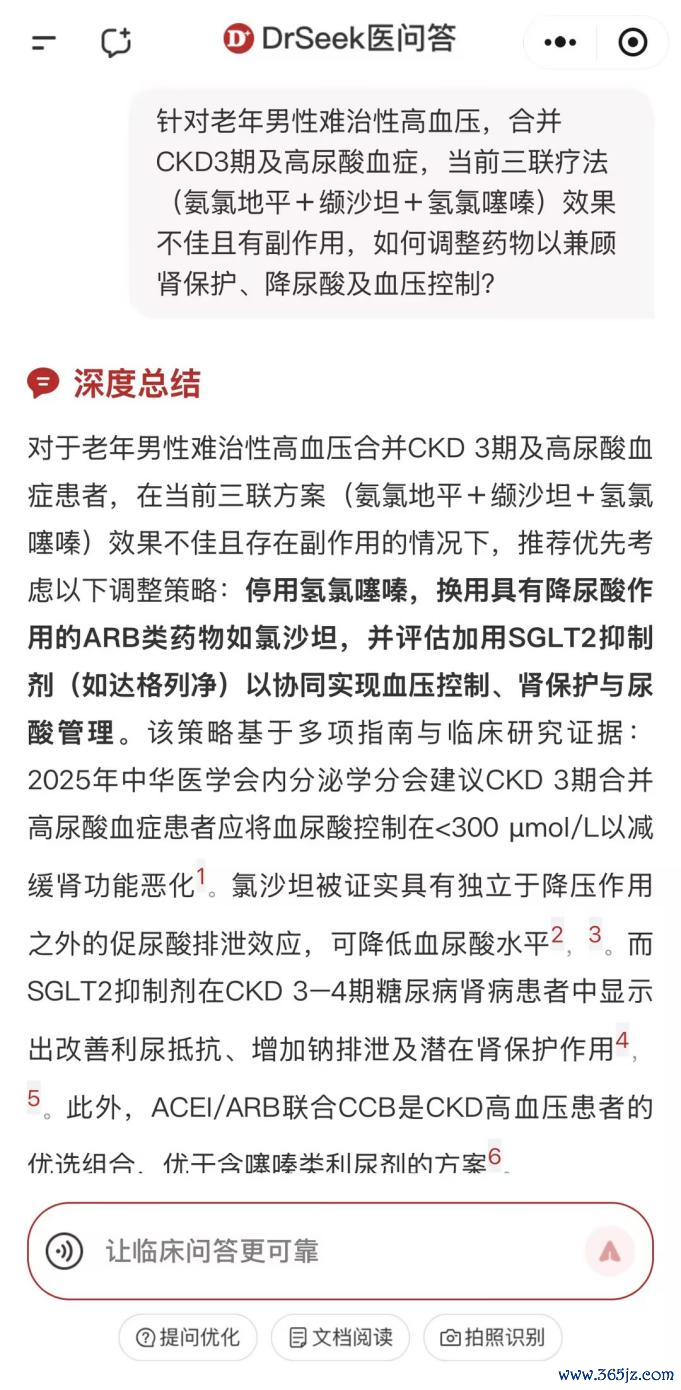
Task: Open citation reference 3
Action: (x=595, y=934)
